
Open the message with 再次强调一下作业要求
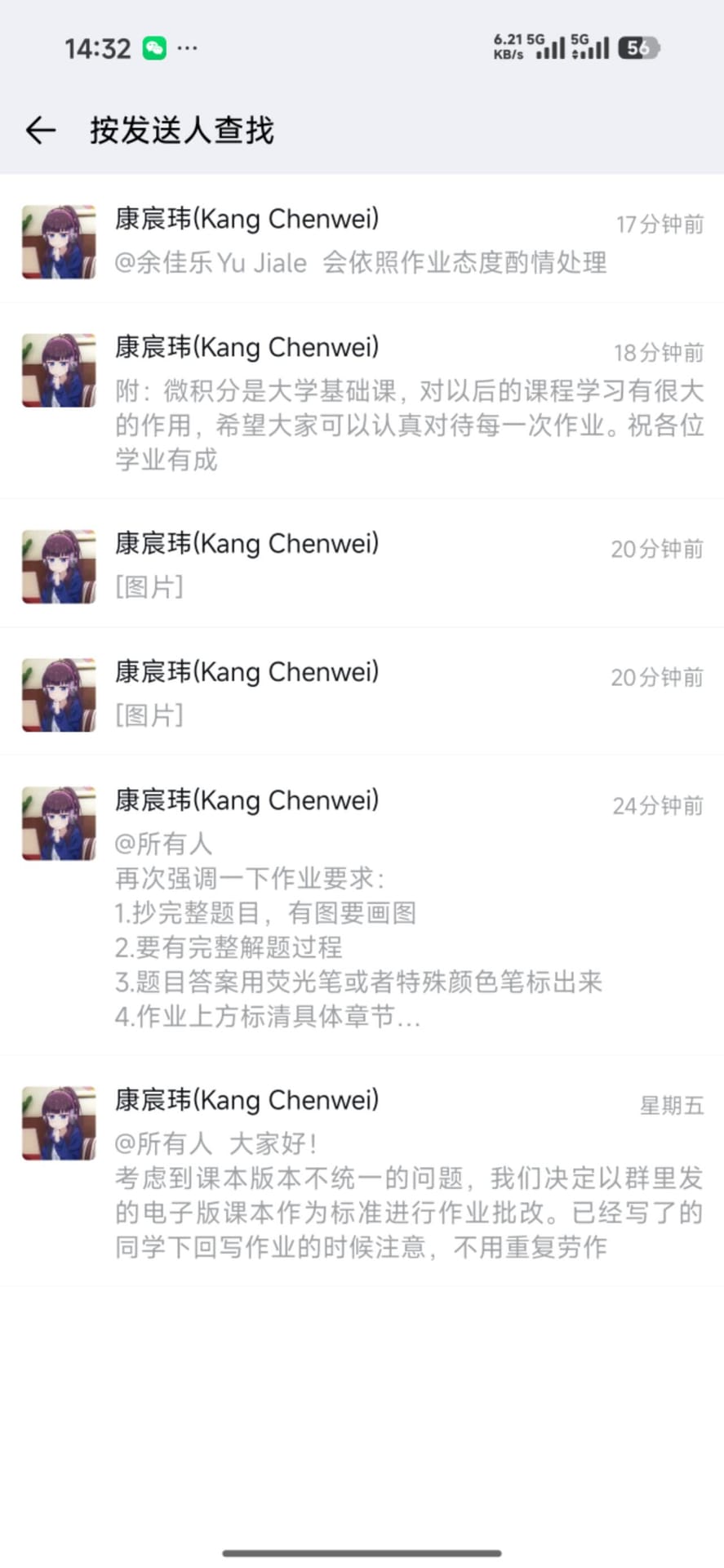(362, 906)
